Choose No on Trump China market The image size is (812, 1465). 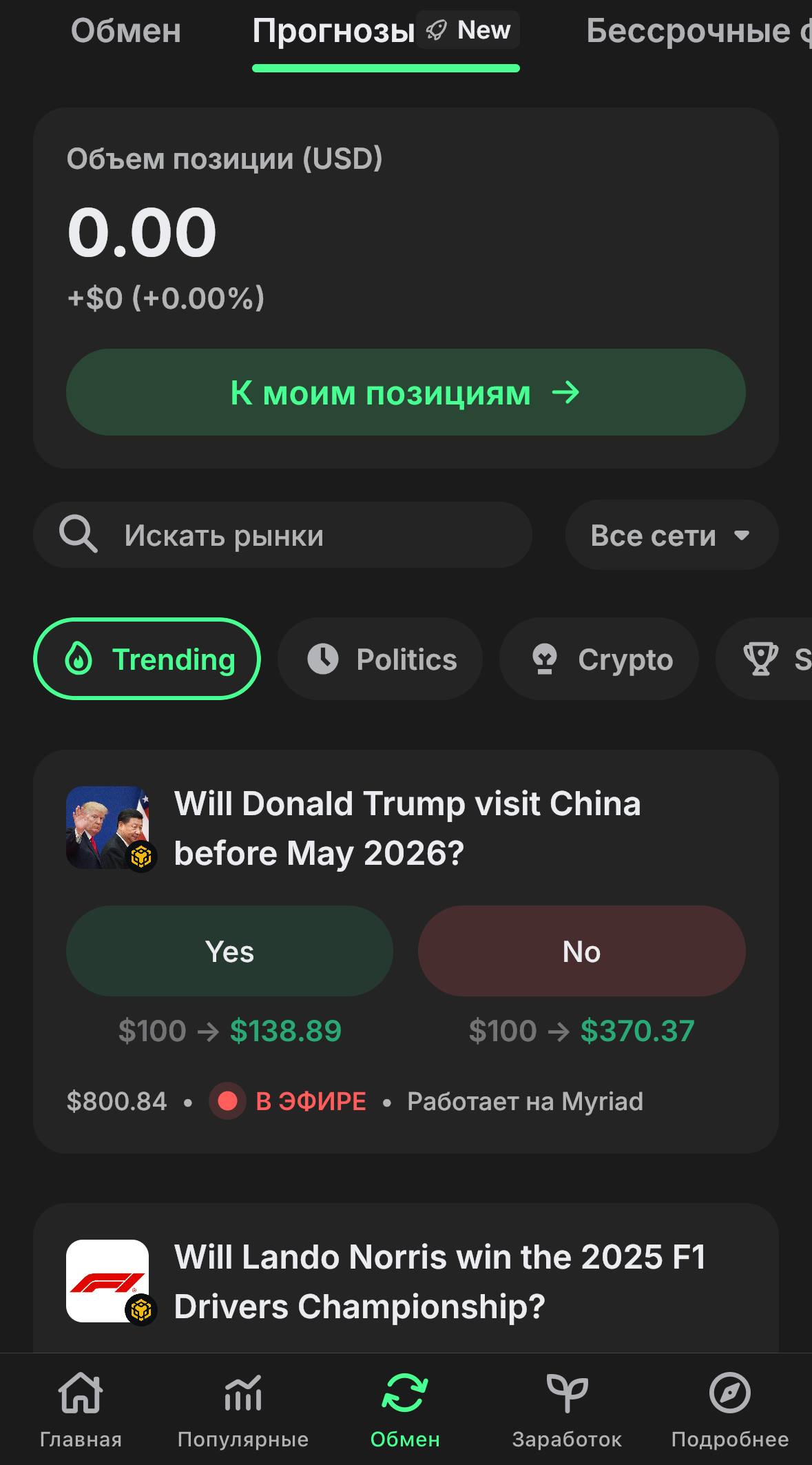pyautogui.click(x=581, y=951)
